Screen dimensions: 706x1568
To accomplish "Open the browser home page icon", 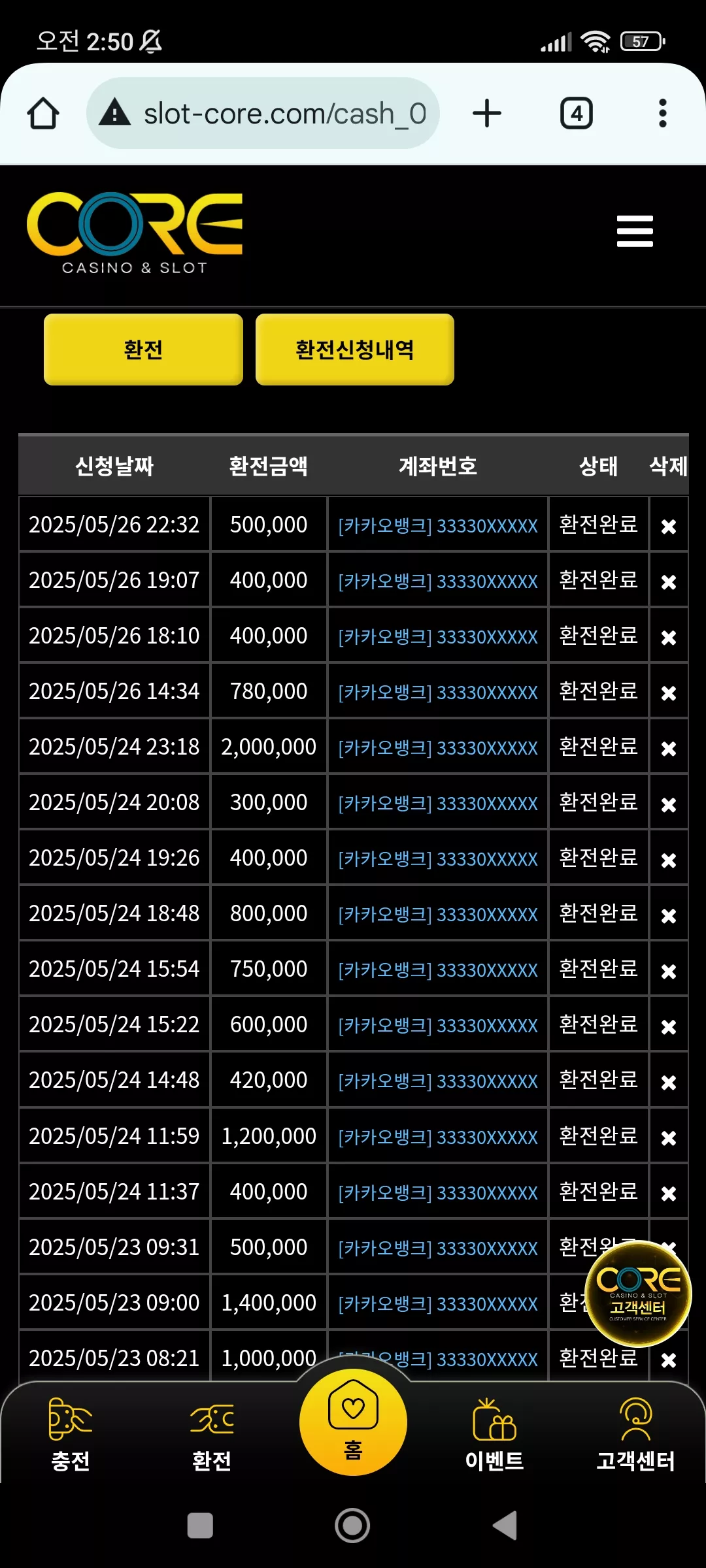I will (43, 114).
